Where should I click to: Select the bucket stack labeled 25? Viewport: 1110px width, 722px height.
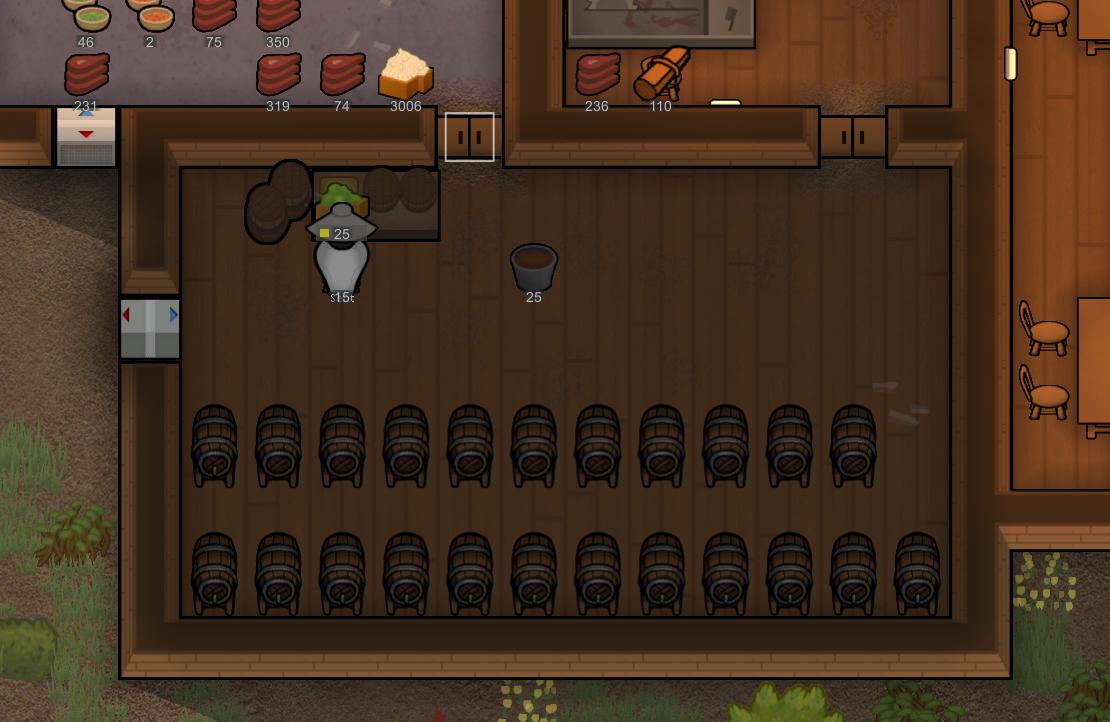tap(533, 267)
